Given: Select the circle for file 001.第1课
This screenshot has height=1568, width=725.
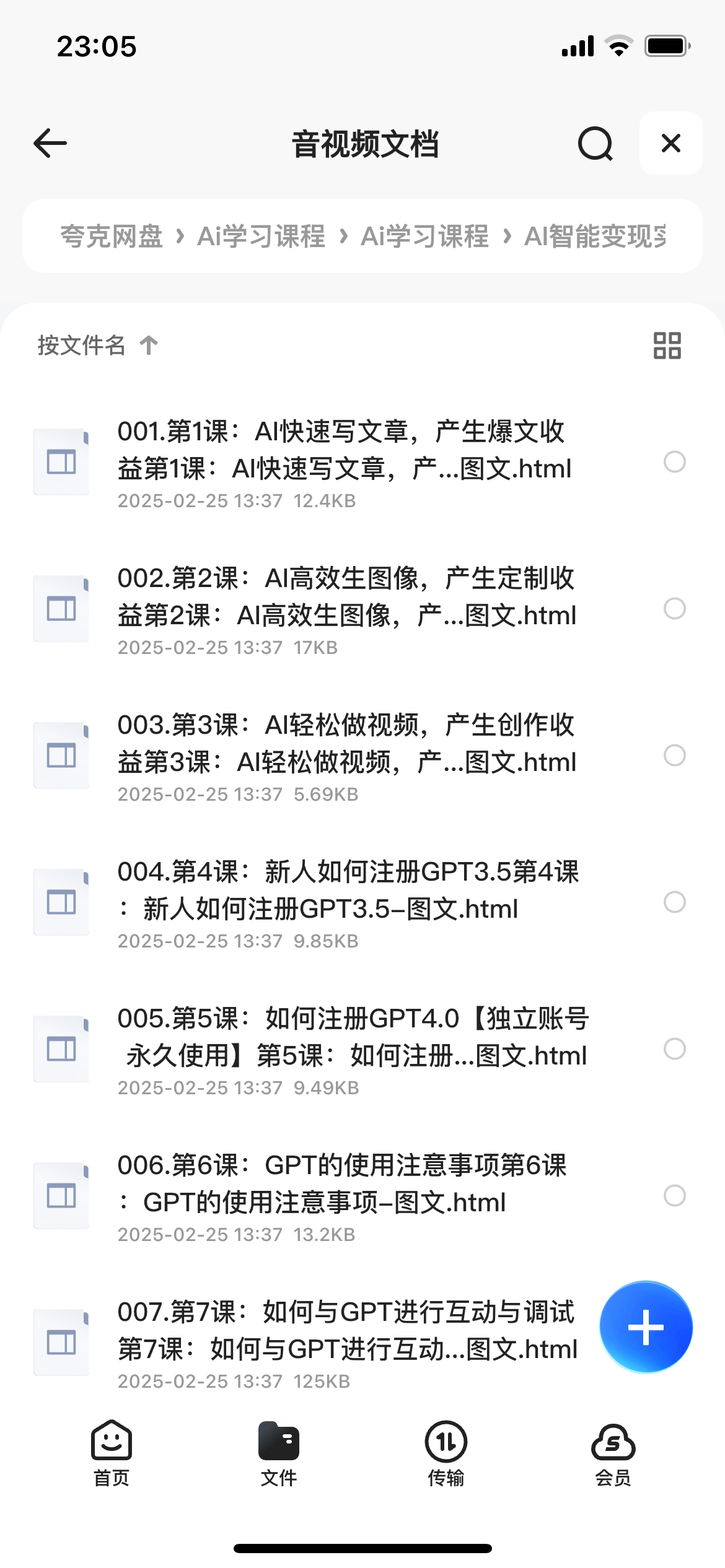Looking at the screenshot, I should [675, 462].
